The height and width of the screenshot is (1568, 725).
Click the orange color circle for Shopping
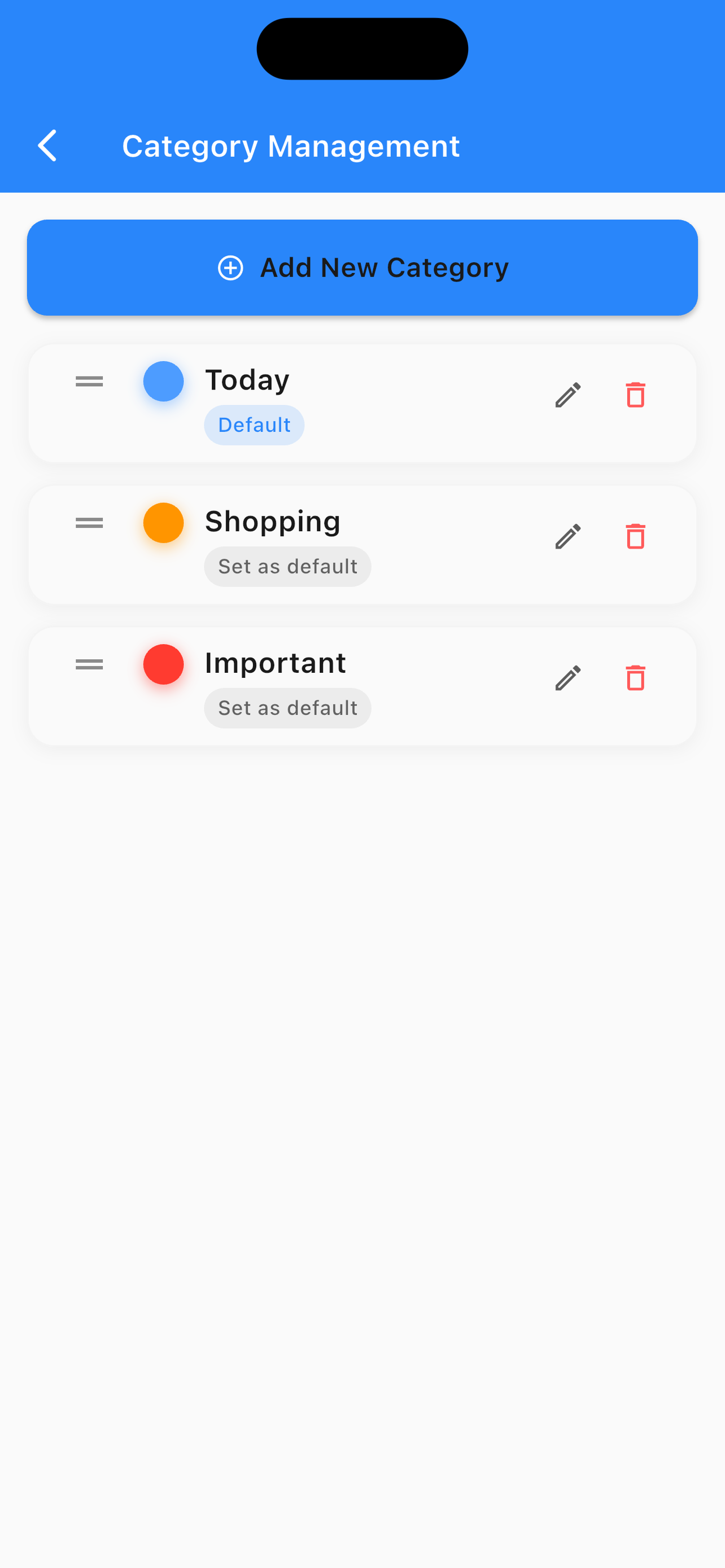pyautogui.click(x=163, y=522)
